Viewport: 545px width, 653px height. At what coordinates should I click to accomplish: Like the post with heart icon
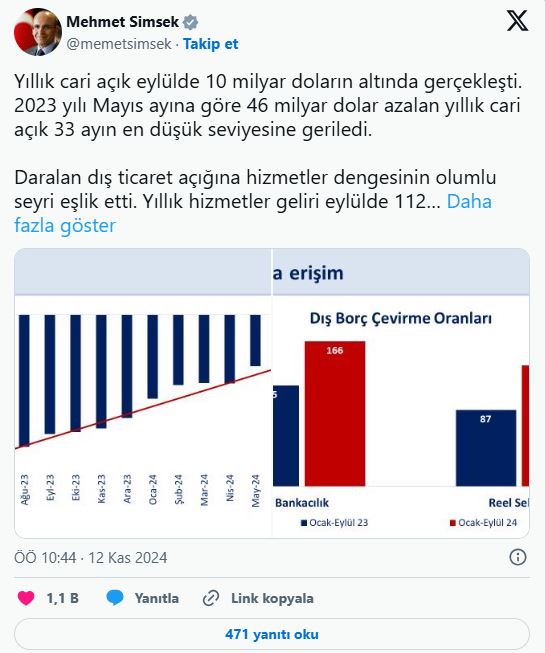[26, 598]
